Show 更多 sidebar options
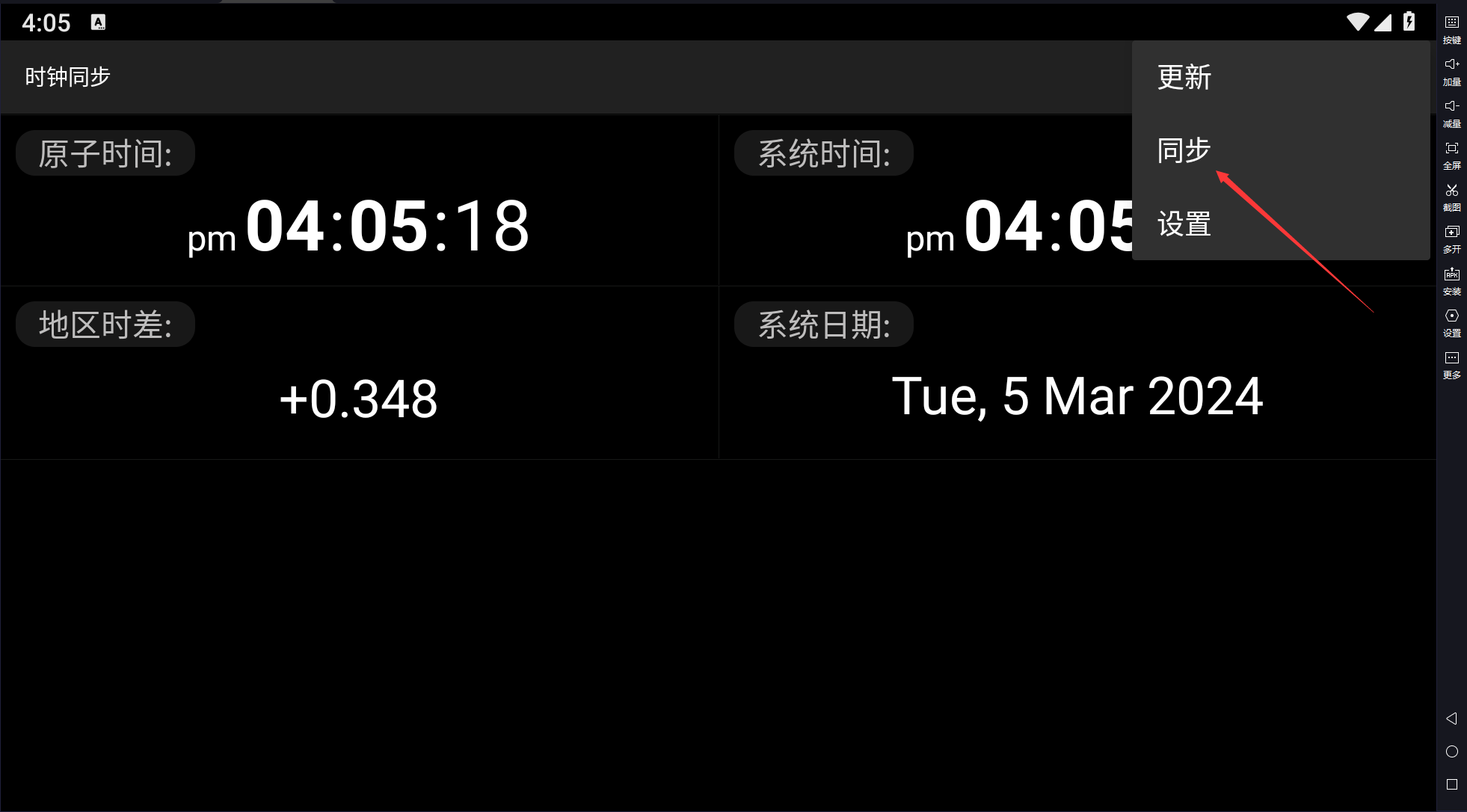The height and width of the screenshot is (812, 1467). pos(1451,364)
